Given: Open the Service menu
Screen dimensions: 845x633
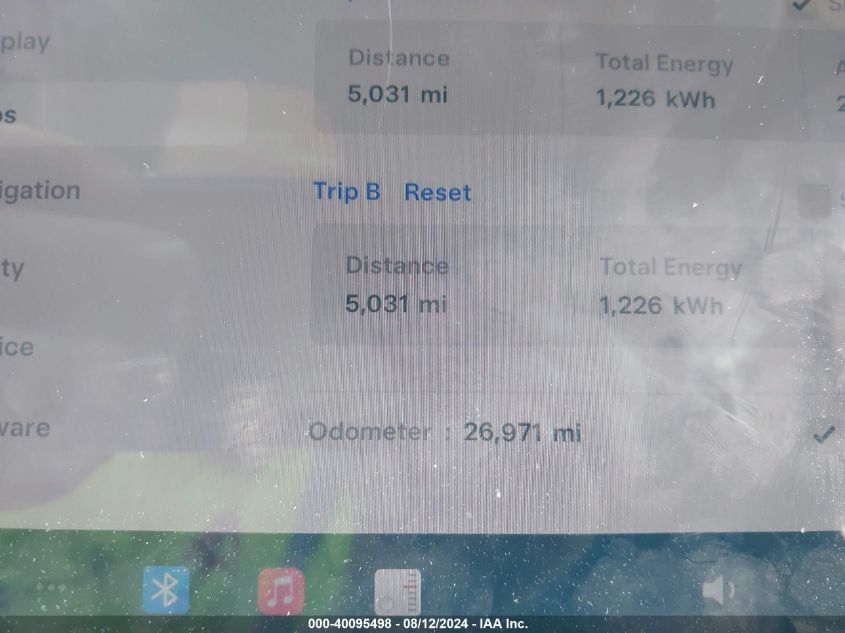Looking at the screenshot, I should (x=17, y=347).
